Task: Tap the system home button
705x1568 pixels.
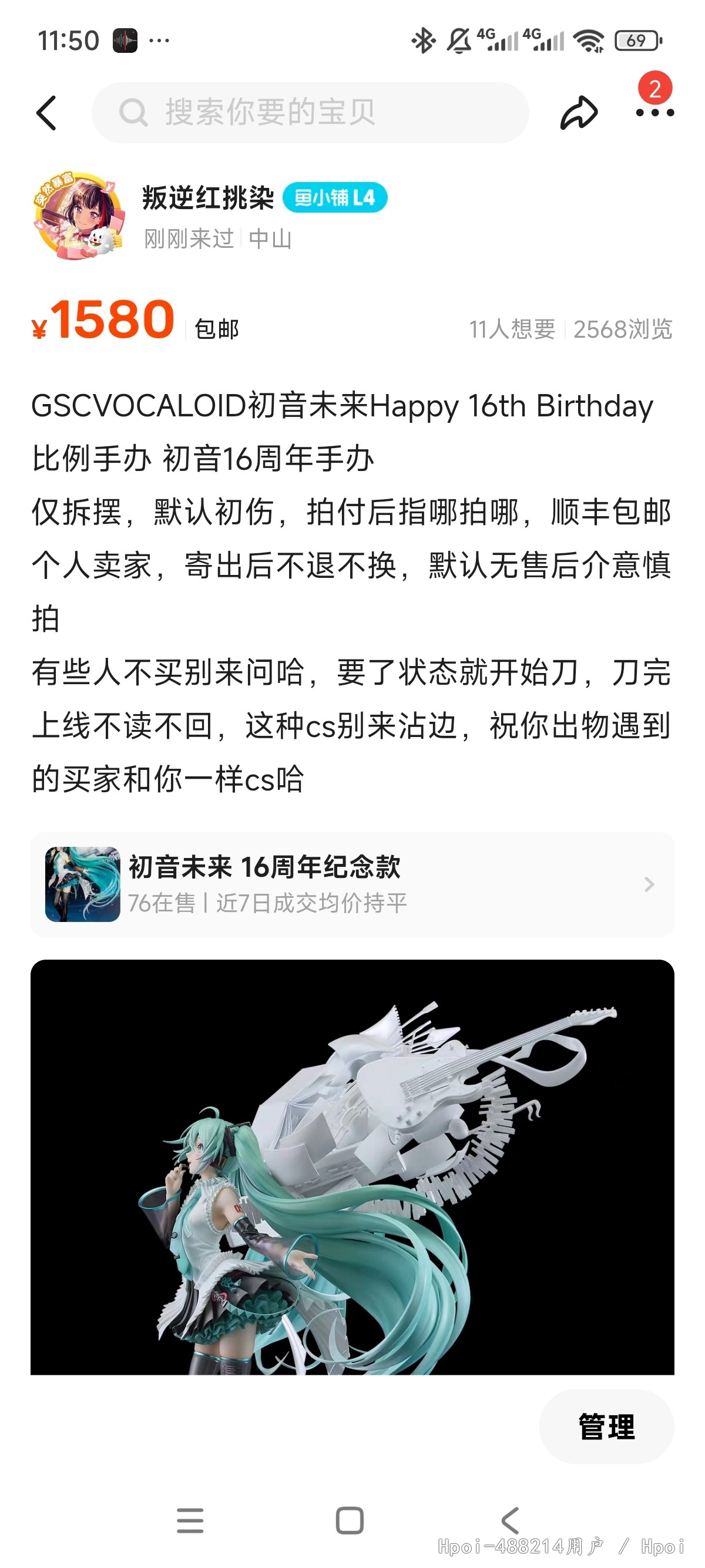Action: coord(350,1520)
